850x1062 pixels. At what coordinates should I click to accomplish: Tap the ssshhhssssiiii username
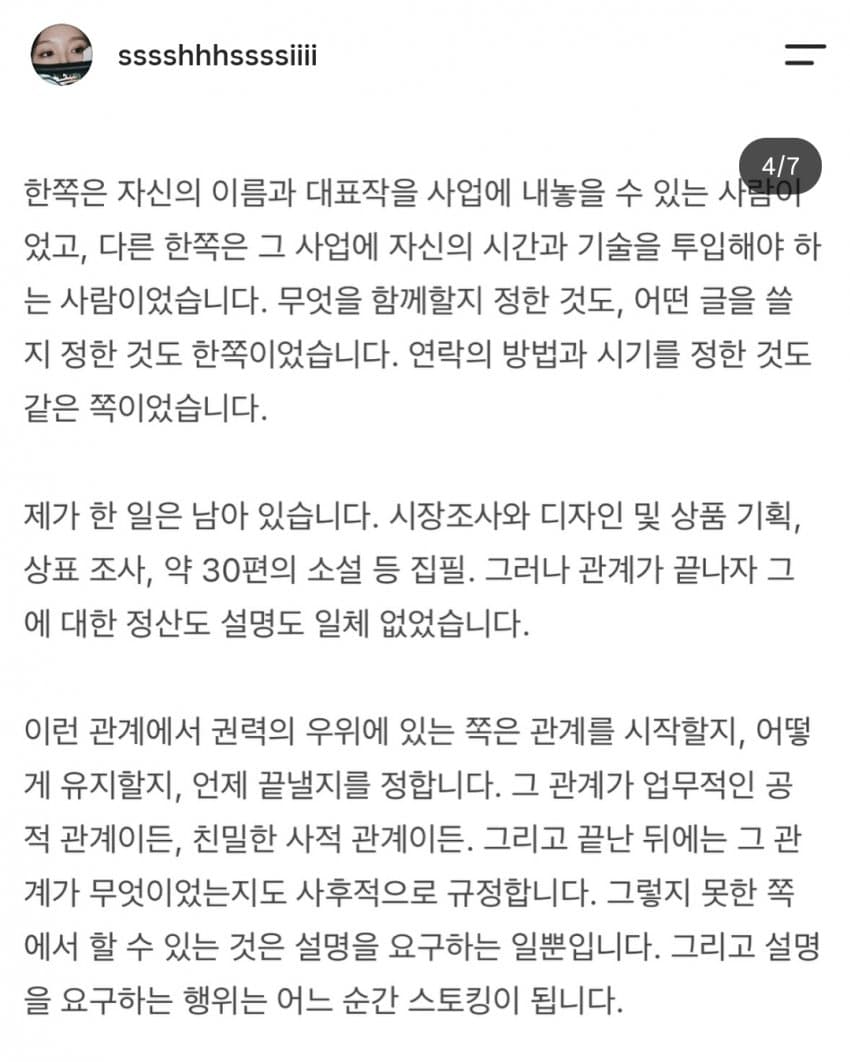pyautogui.click(x=217, y=56)
